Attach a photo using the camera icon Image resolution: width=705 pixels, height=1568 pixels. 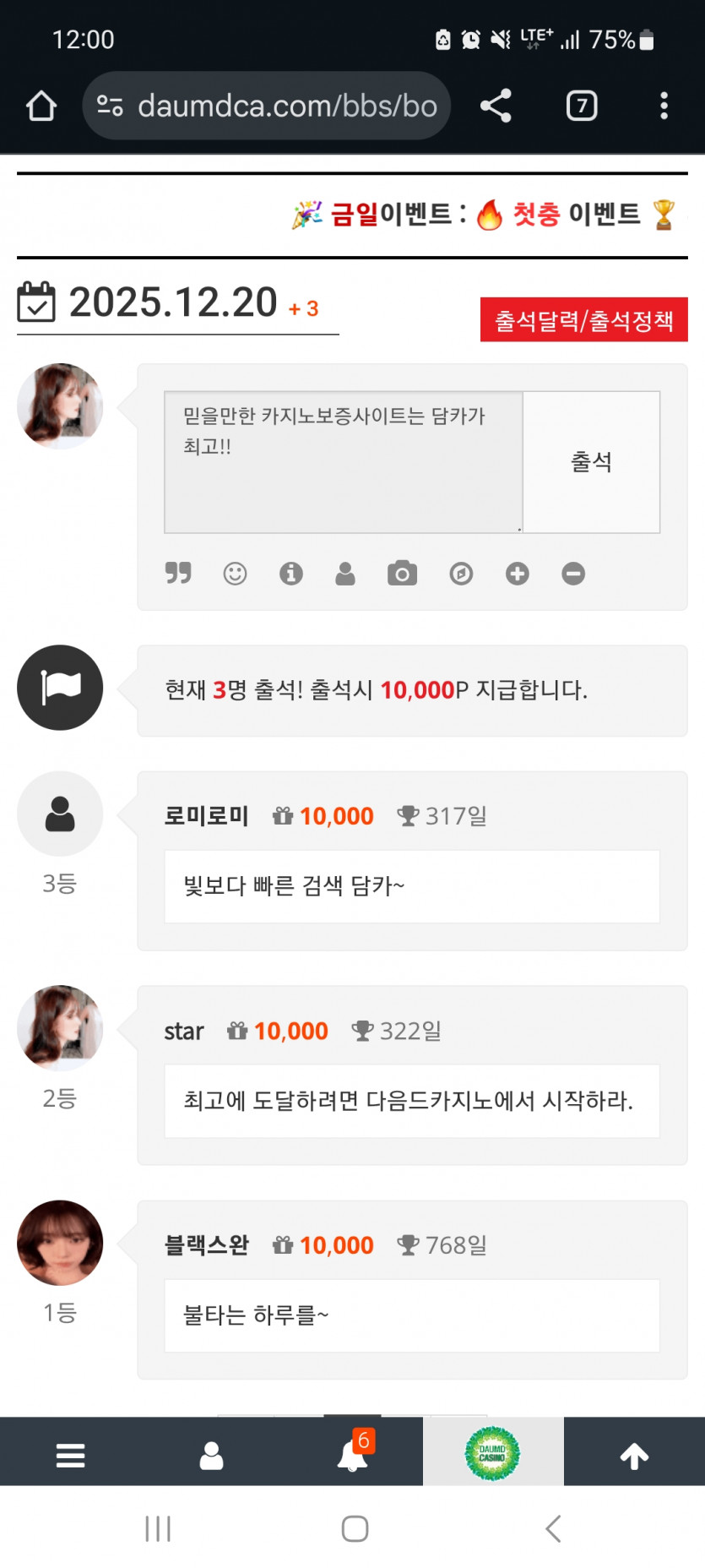(404, 574)
